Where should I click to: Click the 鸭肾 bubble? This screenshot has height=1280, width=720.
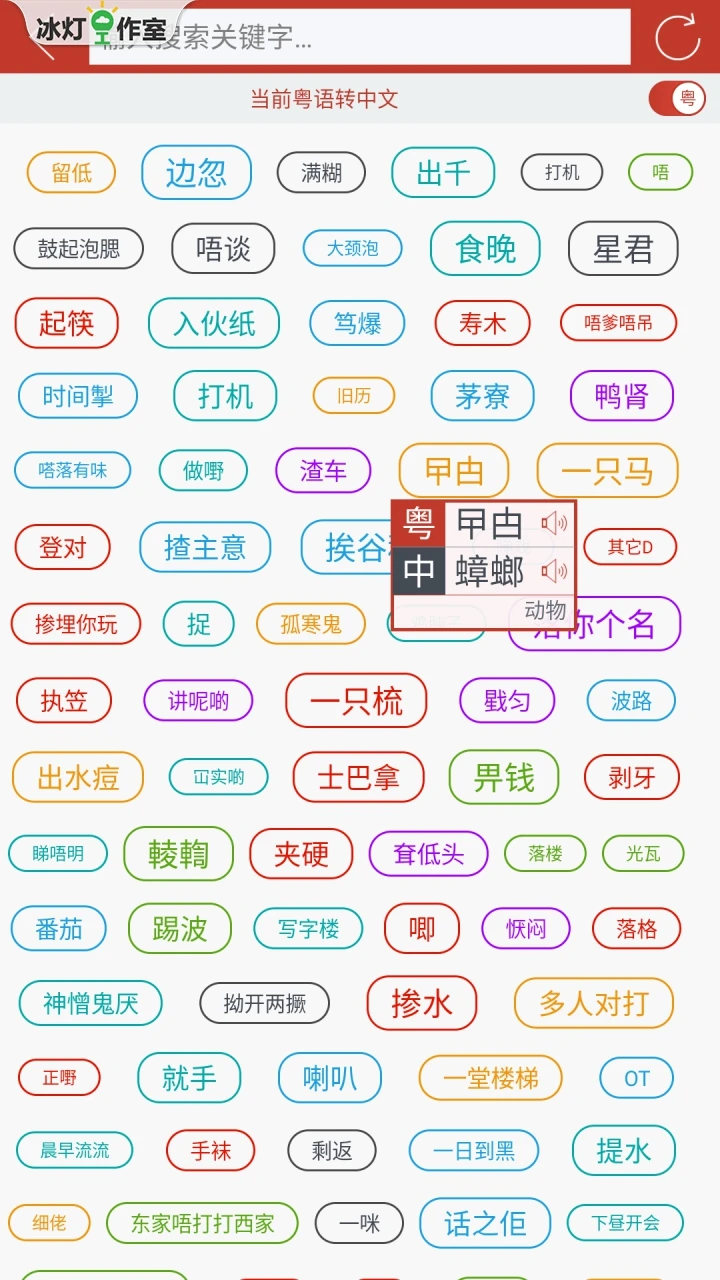pos(622,396)
